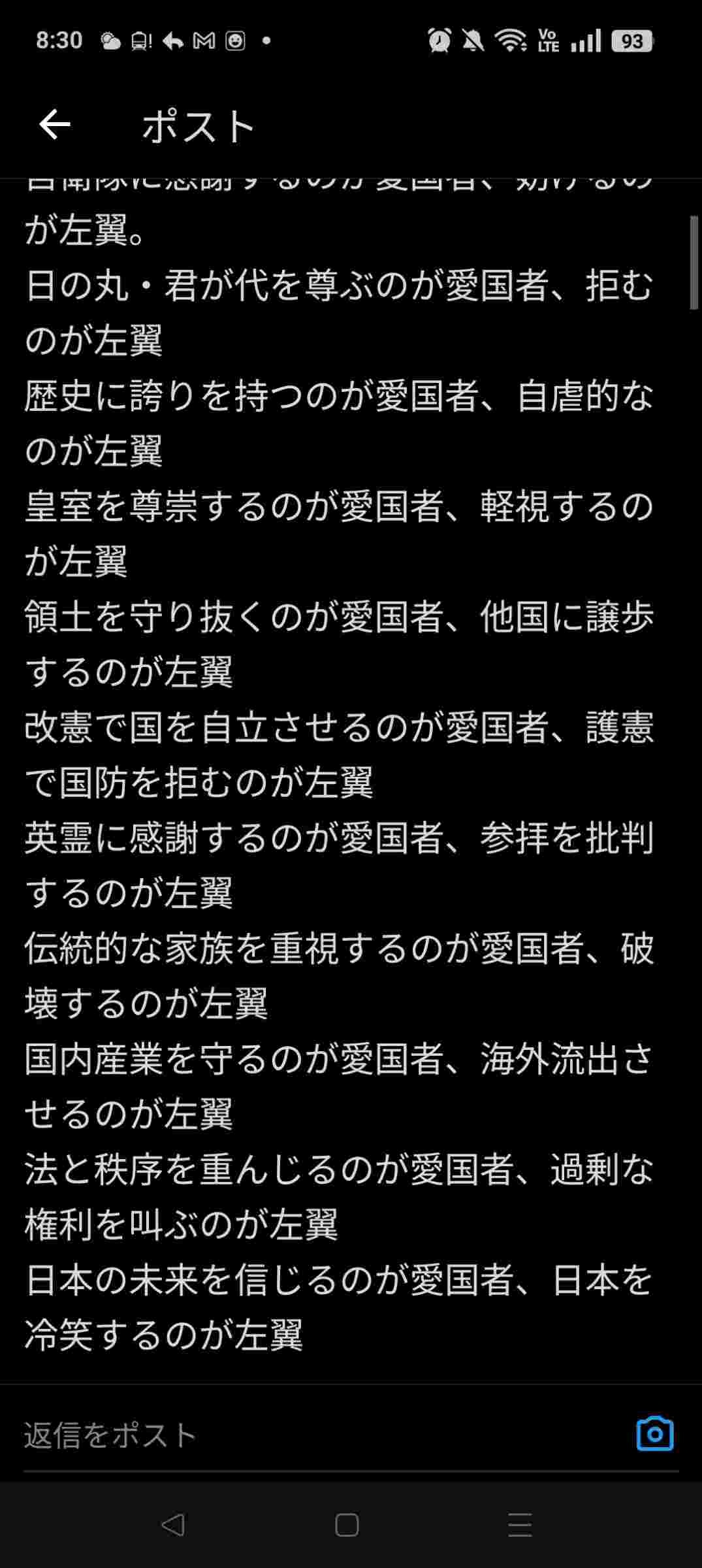Go to the home screen

tap(347, 1525)
